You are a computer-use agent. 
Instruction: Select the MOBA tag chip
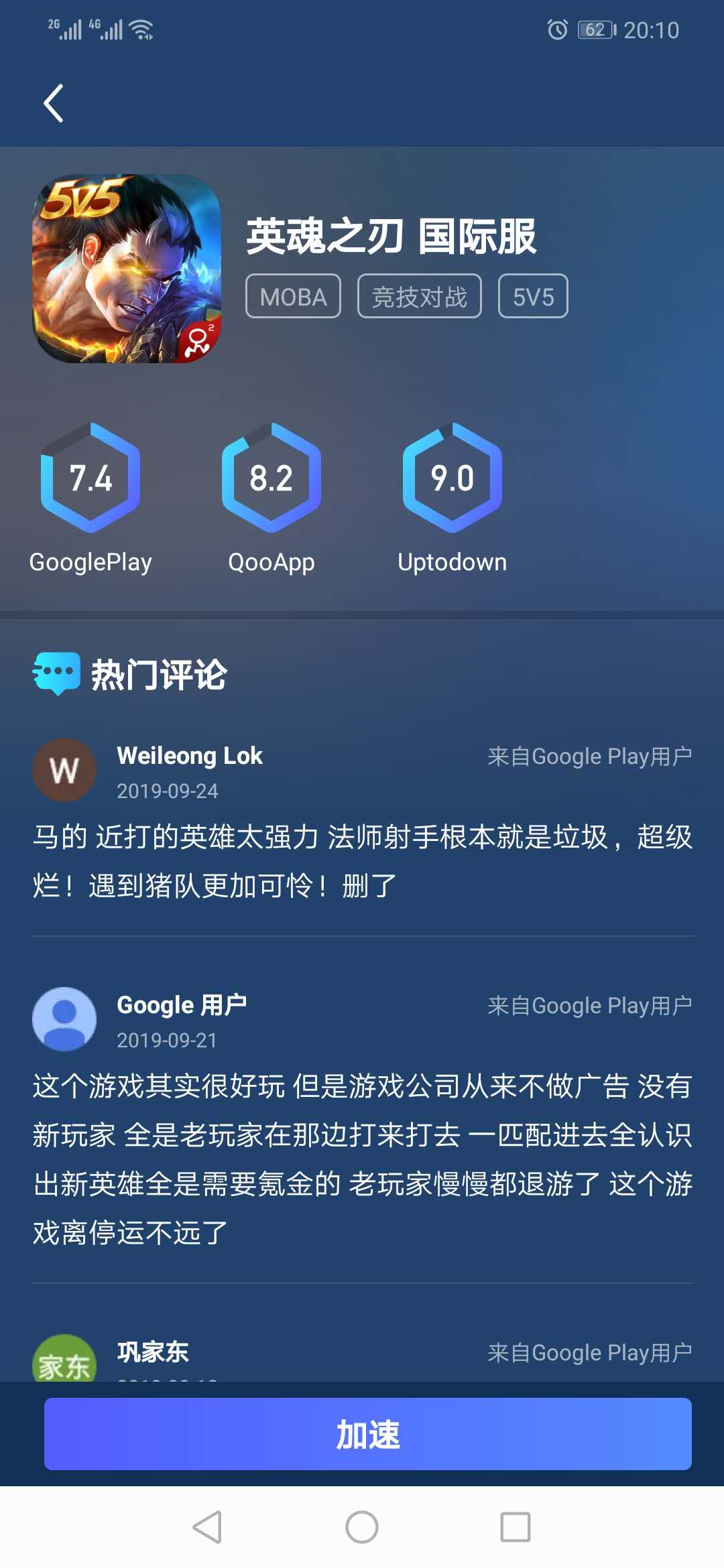tap(293, 296)
